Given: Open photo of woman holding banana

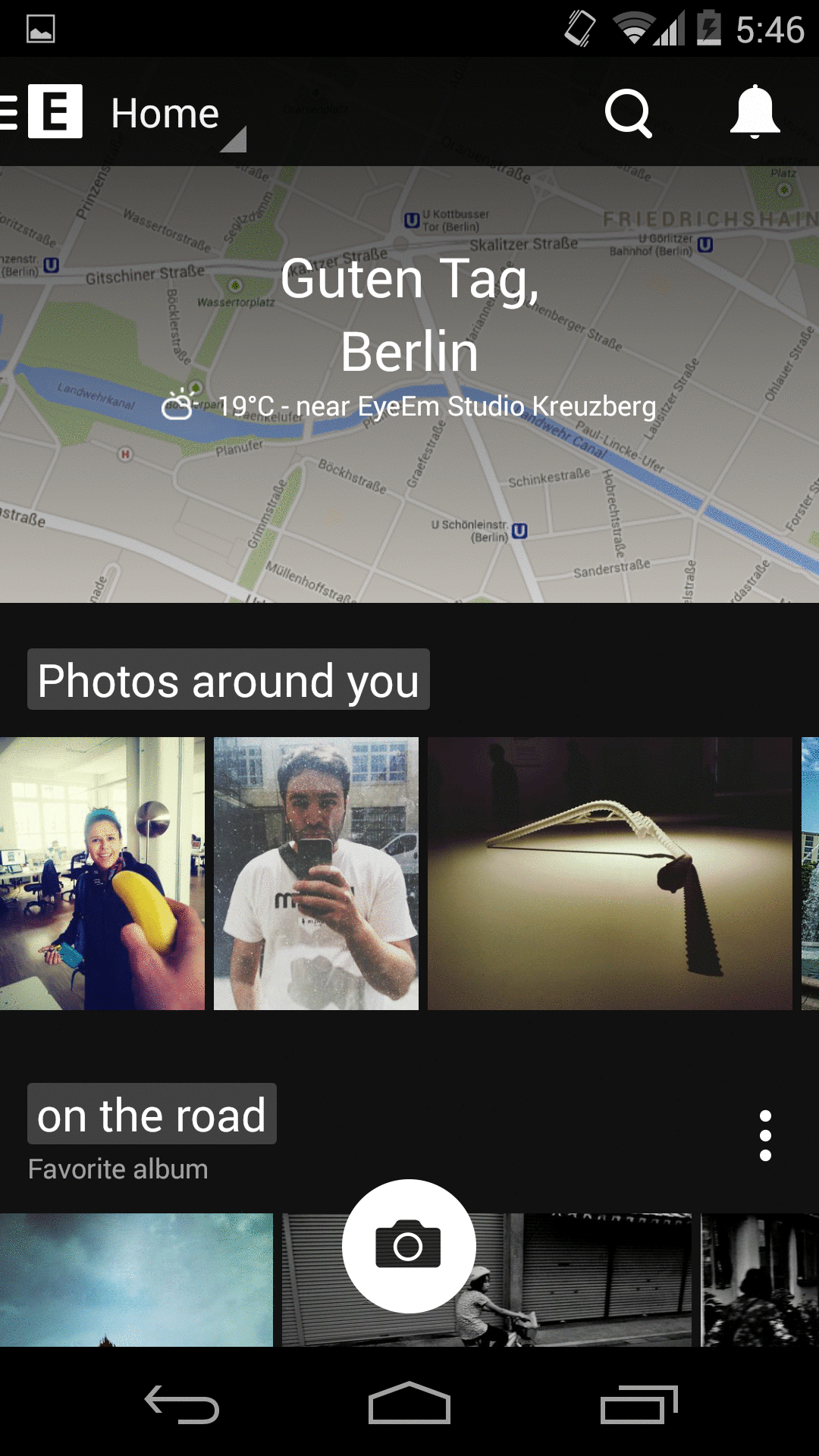Looking at the screenshot, I should click(102, 873).
